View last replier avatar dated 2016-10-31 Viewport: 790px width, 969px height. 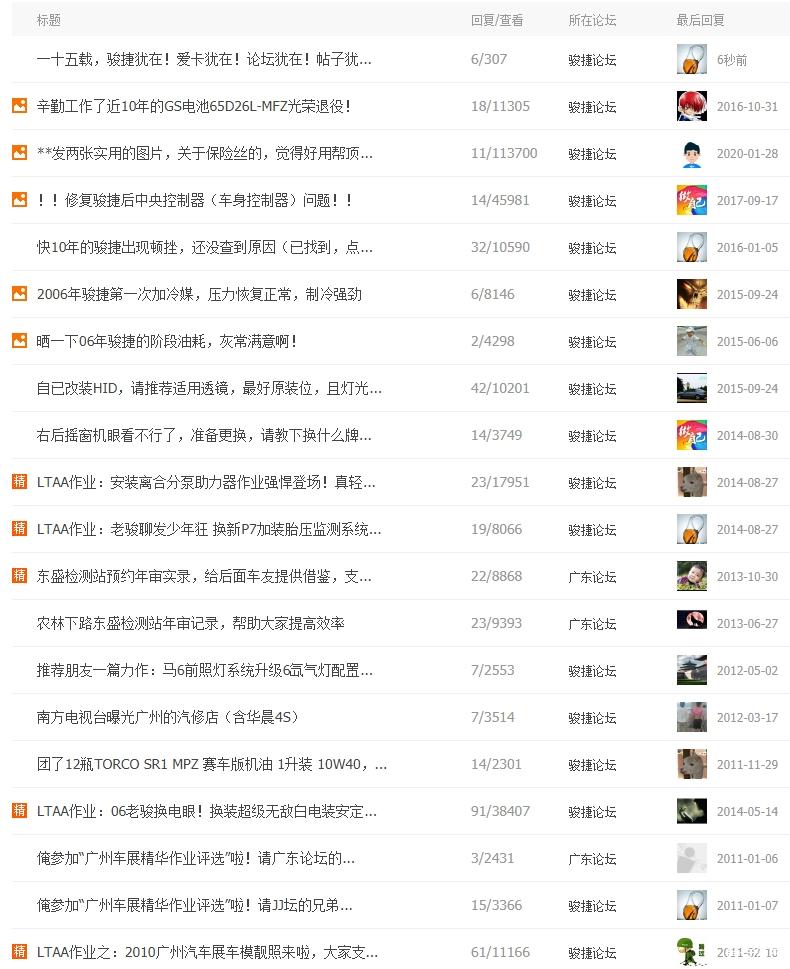692,106
